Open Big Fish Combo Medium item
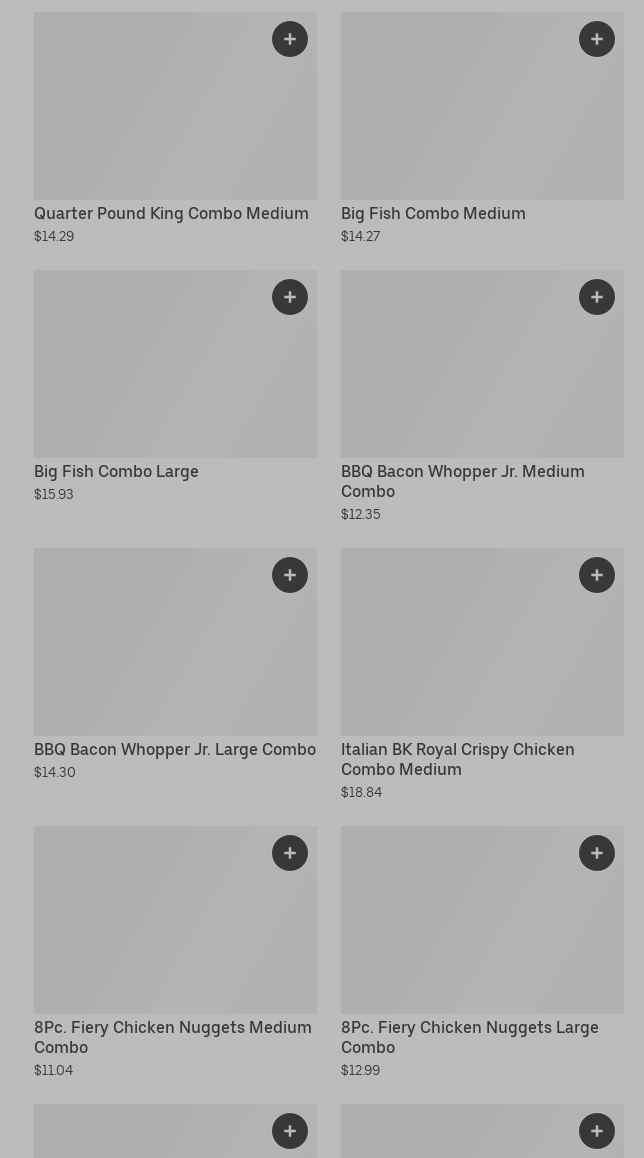Screen dimensions: 644x1158 point(482,106)
